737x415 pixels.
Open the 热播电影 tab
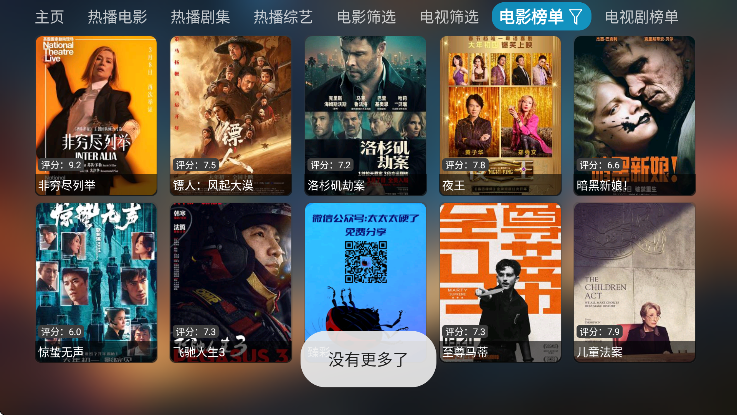(117, 16)
